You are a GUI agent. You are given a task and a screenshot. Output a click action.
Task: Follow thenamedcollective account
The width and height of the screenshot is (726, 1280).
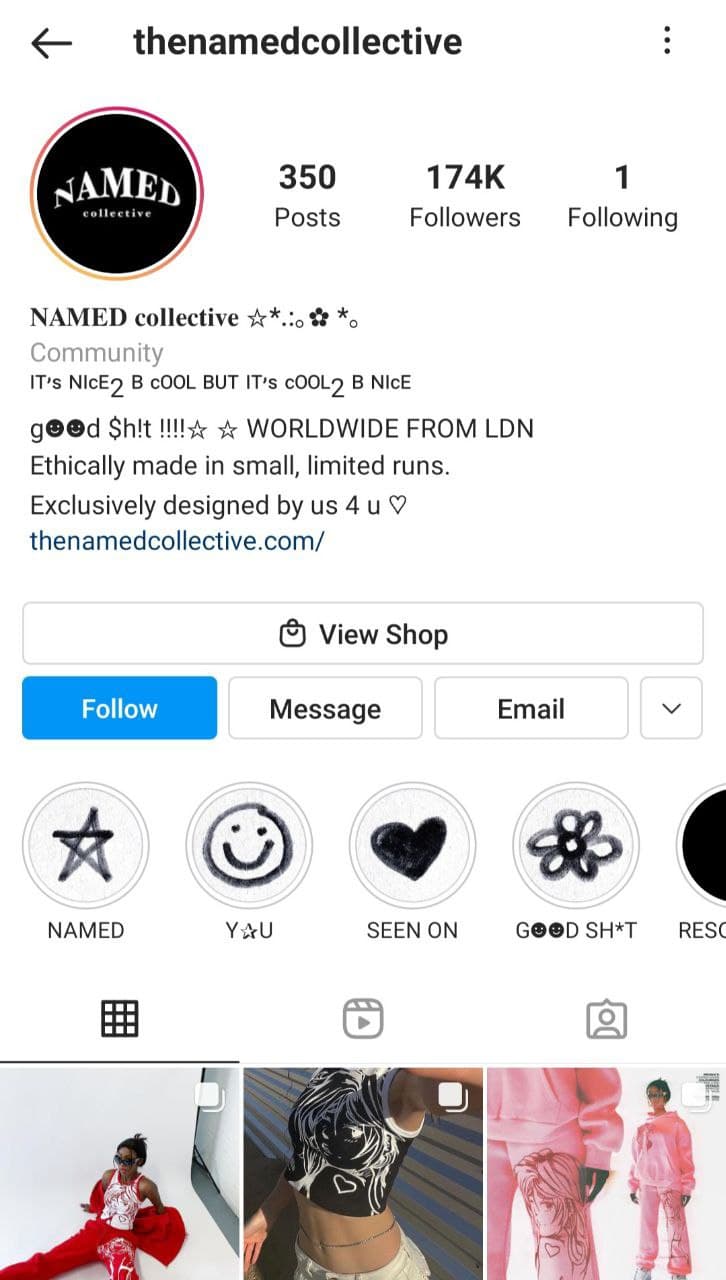coord(119,708)
